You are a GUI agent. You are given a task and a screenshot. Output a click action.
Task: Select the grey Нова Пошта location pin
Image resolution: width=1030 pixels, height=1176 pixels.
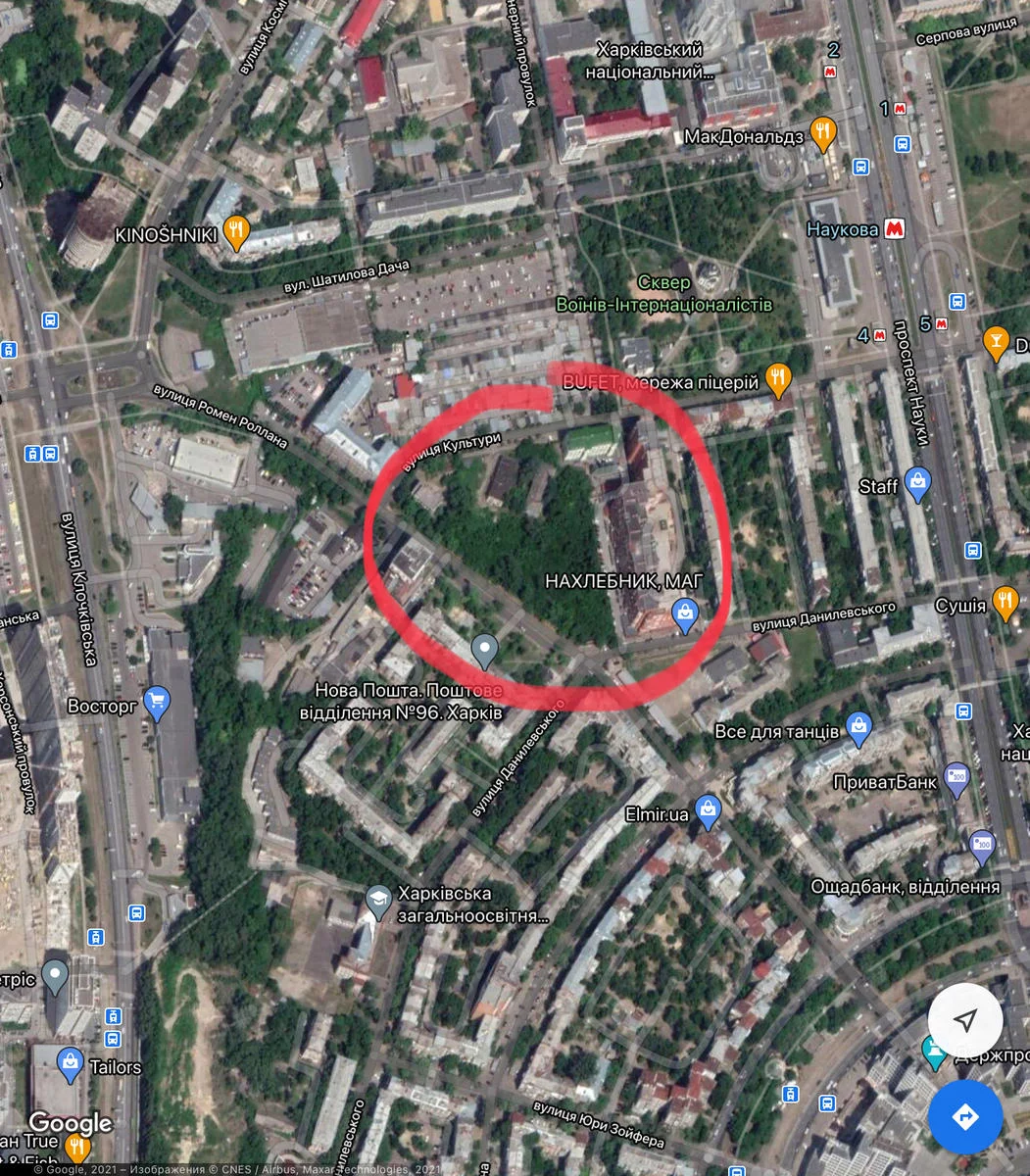point(484,649)
